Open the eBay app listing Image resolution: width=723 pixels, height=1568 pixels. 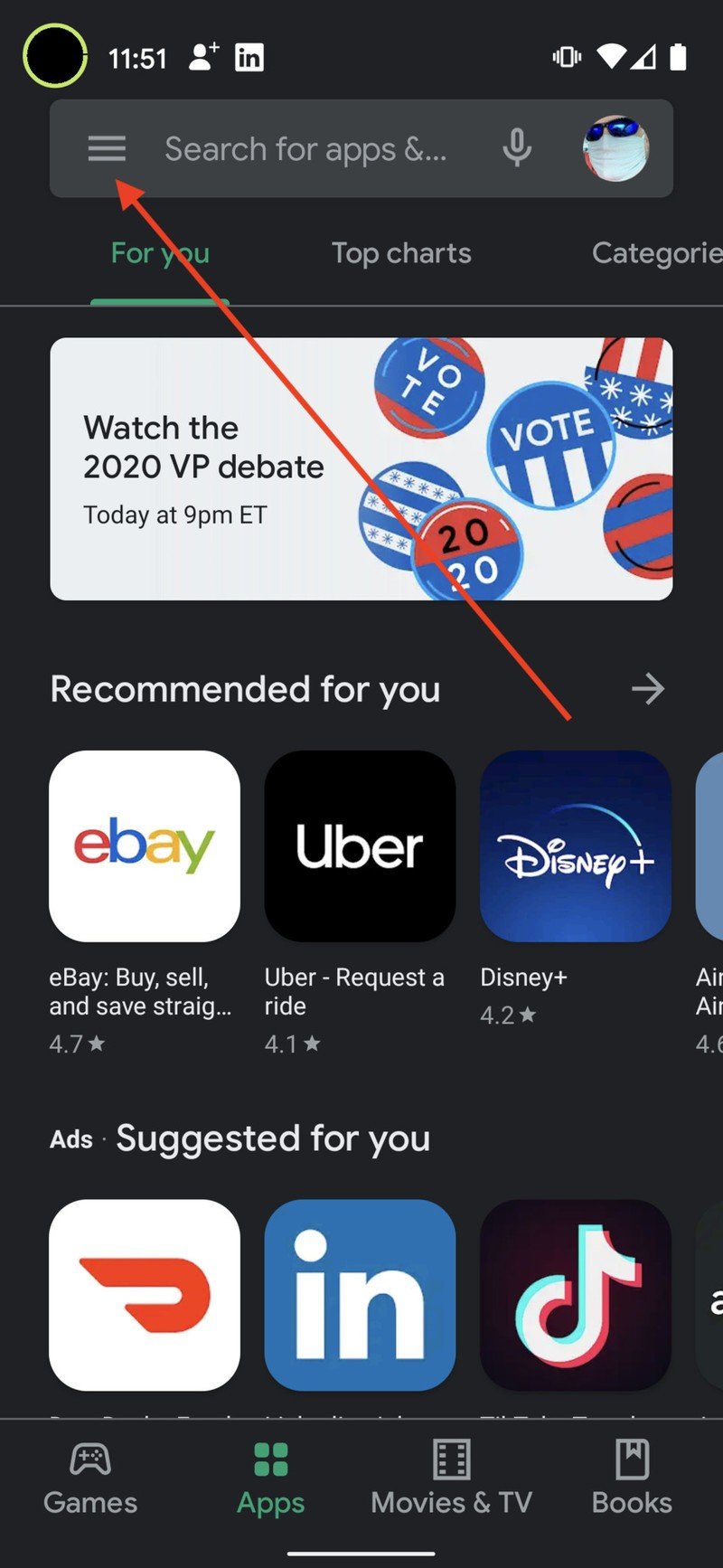tap(145, 846)
